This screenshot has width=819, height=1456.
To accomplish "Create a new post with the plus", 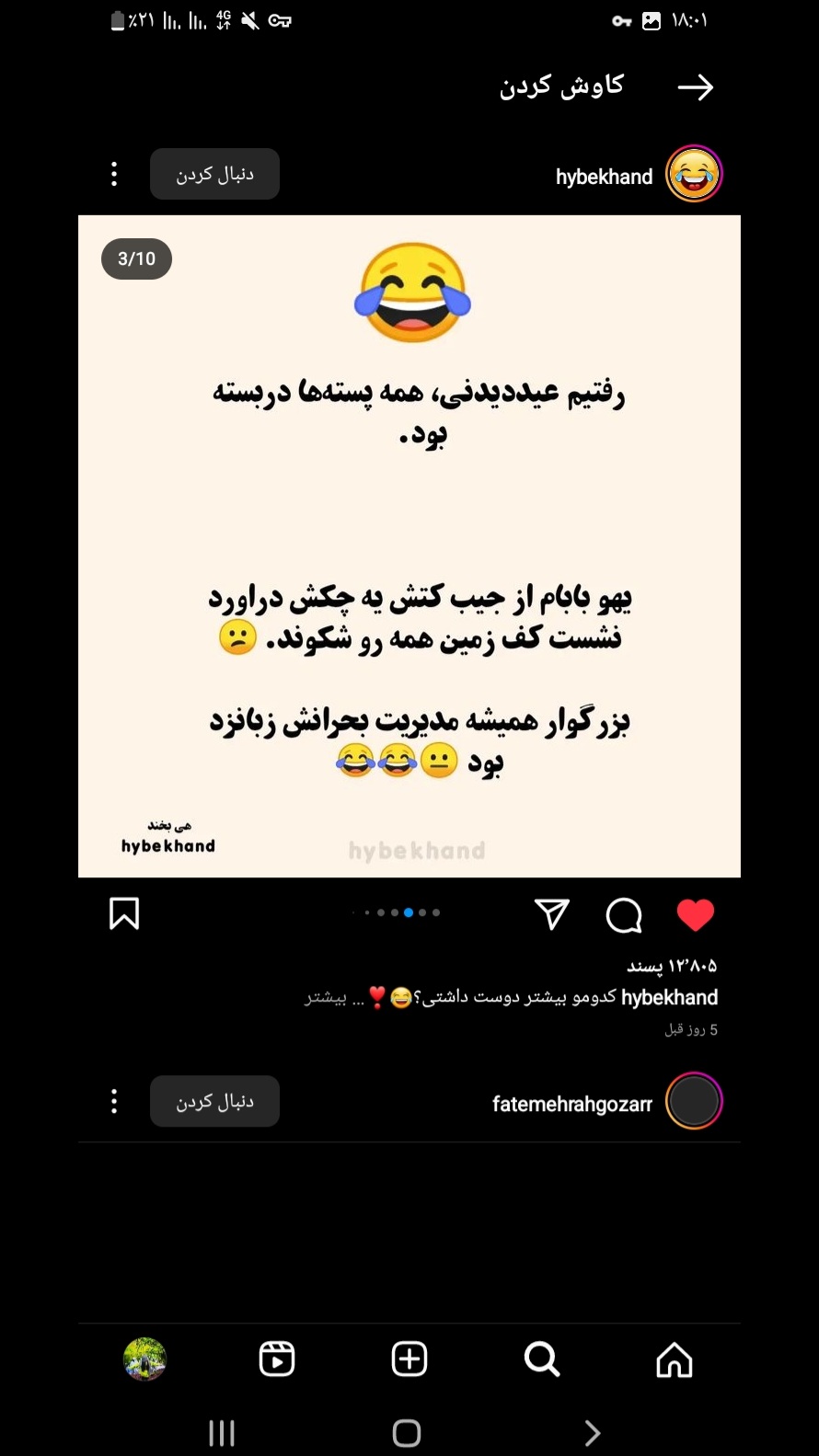I will (409, 1359).
